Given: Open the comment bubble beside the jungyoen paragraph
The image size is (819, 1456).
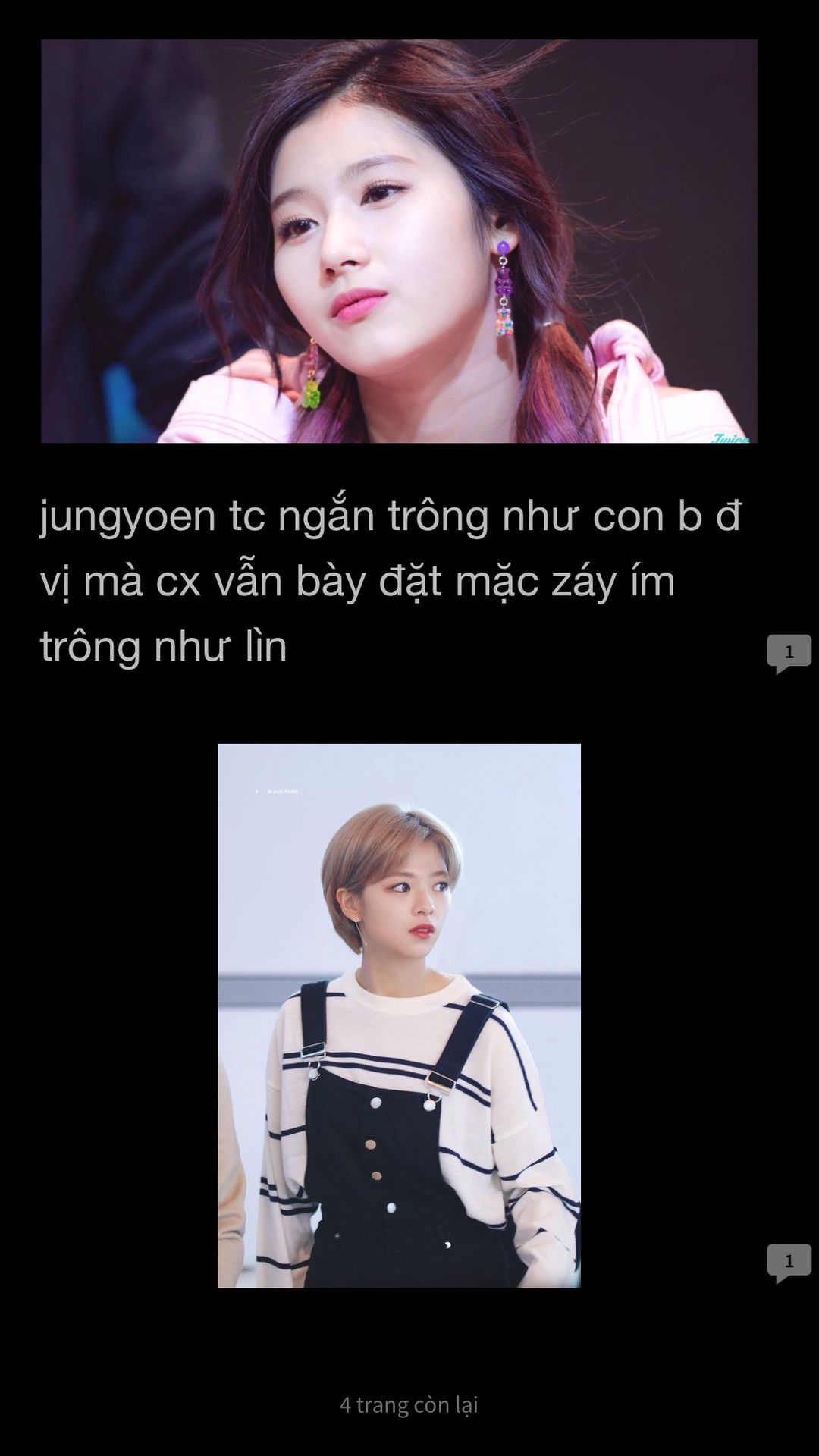Looking at the screenshot, I should (x=789, y=652).
